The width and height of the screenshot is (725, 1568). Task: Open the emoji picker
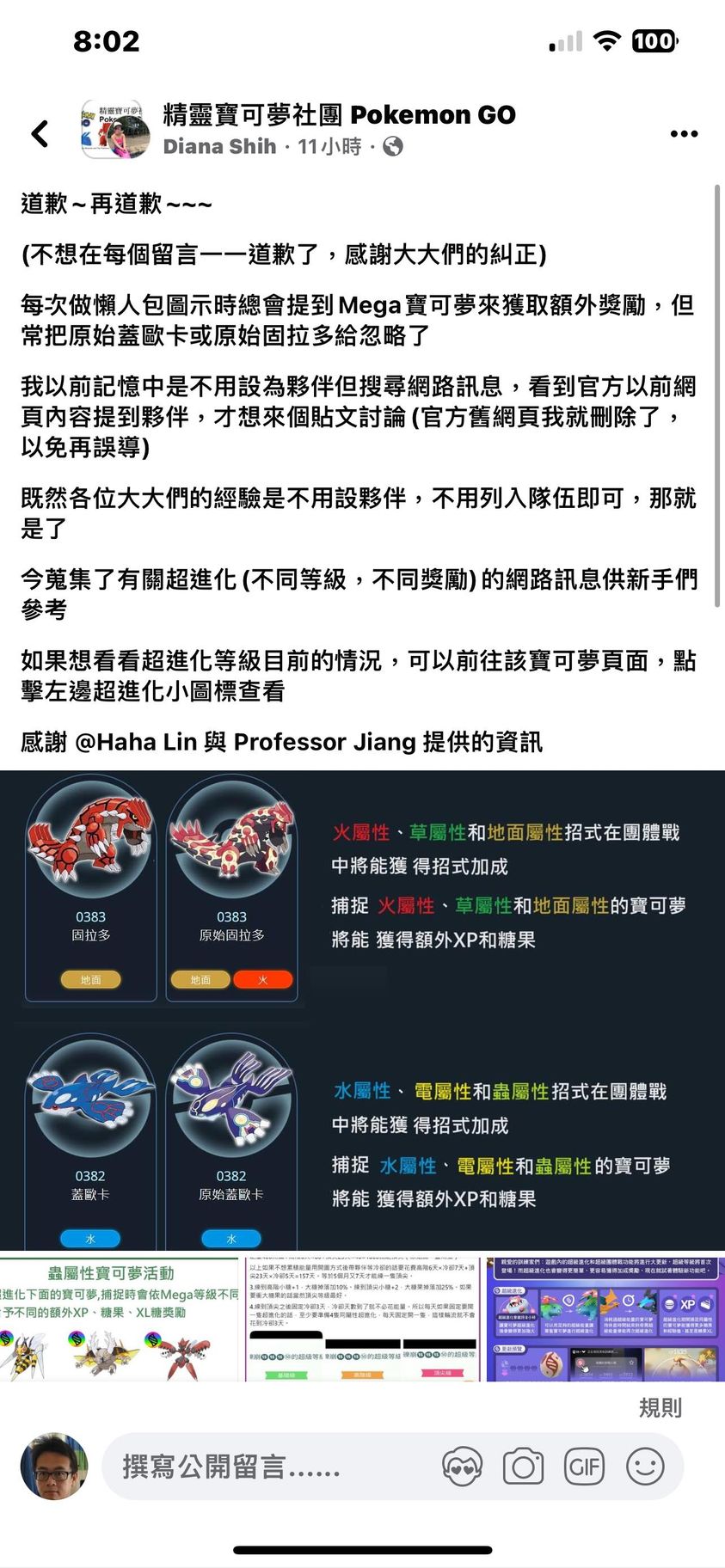pos(645,1467)
